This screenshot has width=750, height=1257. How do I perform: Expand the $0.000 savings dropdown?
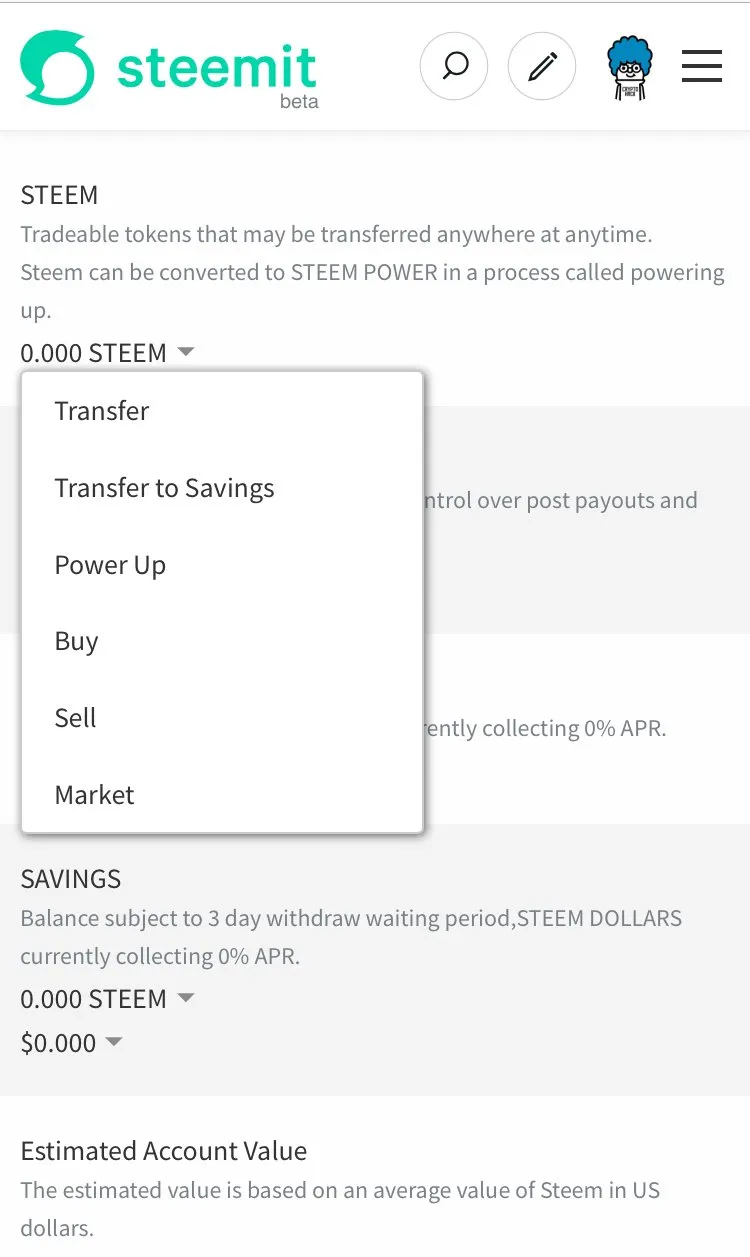[72, 1043]
